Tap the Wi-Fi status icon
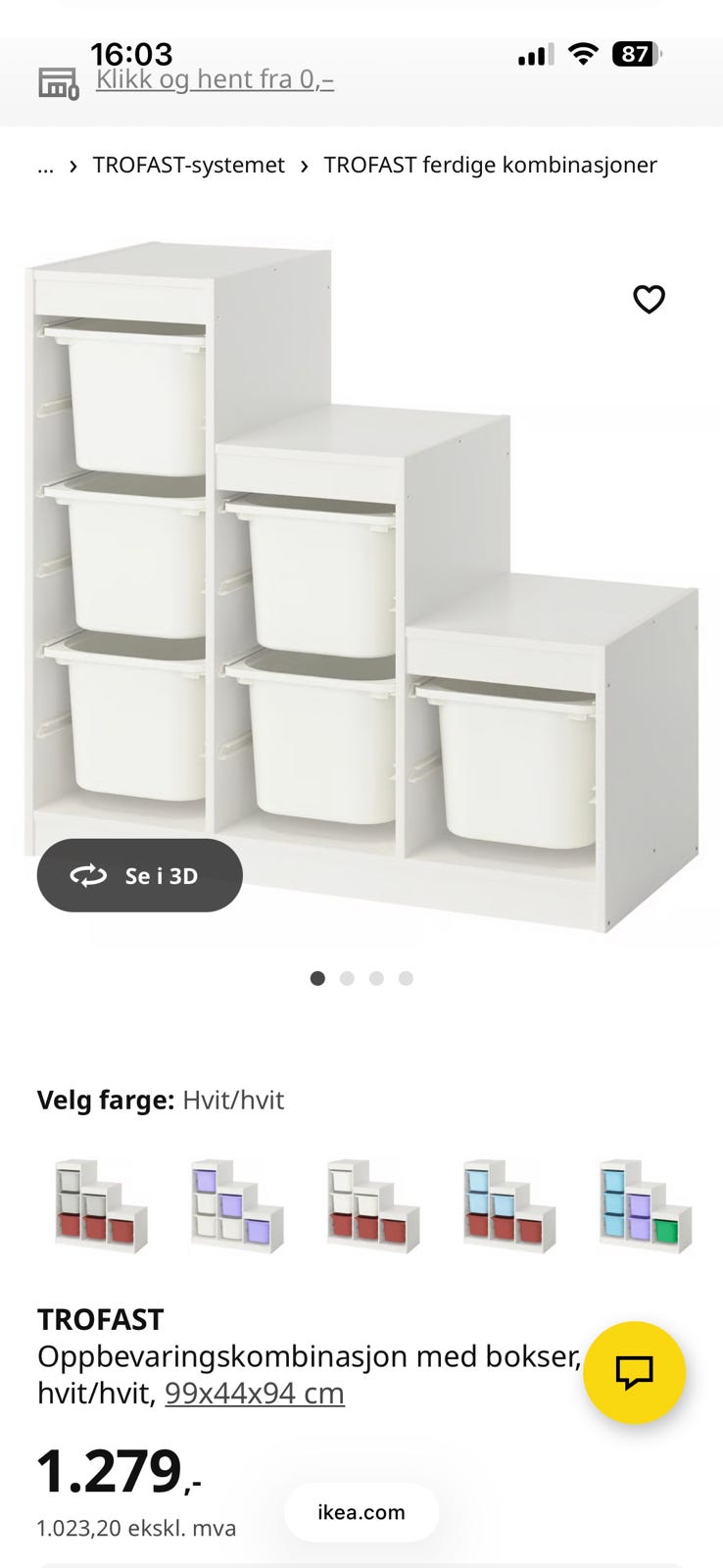723x1568 pixels. pyautogui.click(x=583, y=55)
